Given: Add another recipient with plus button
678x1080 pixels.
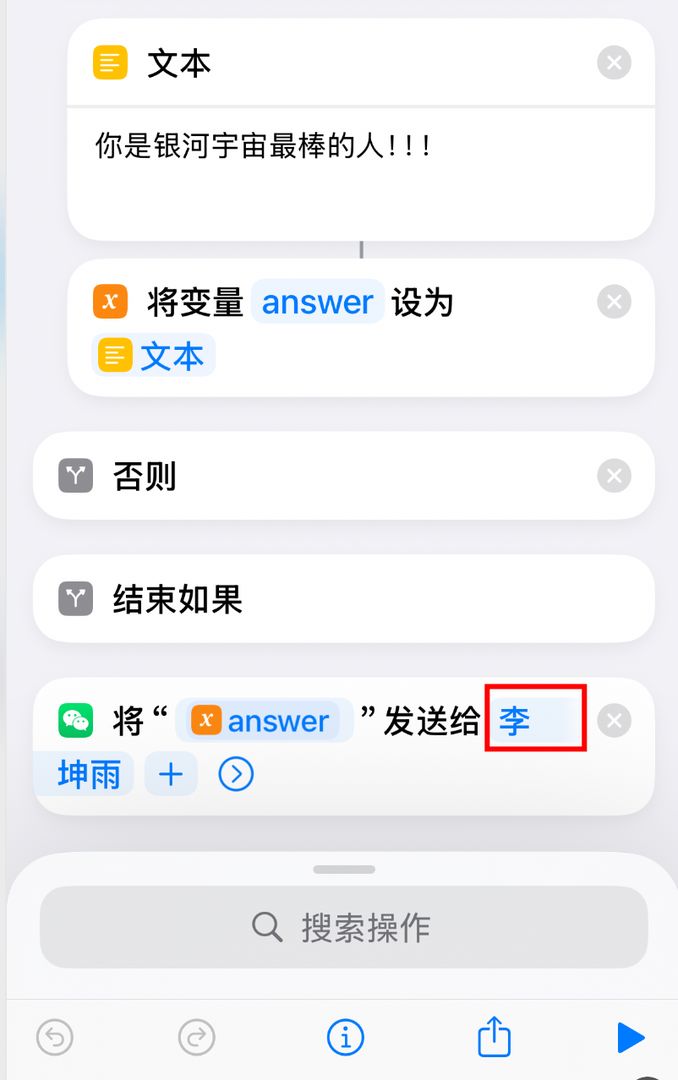Looking at the screenshot, I should click(171, 775).
